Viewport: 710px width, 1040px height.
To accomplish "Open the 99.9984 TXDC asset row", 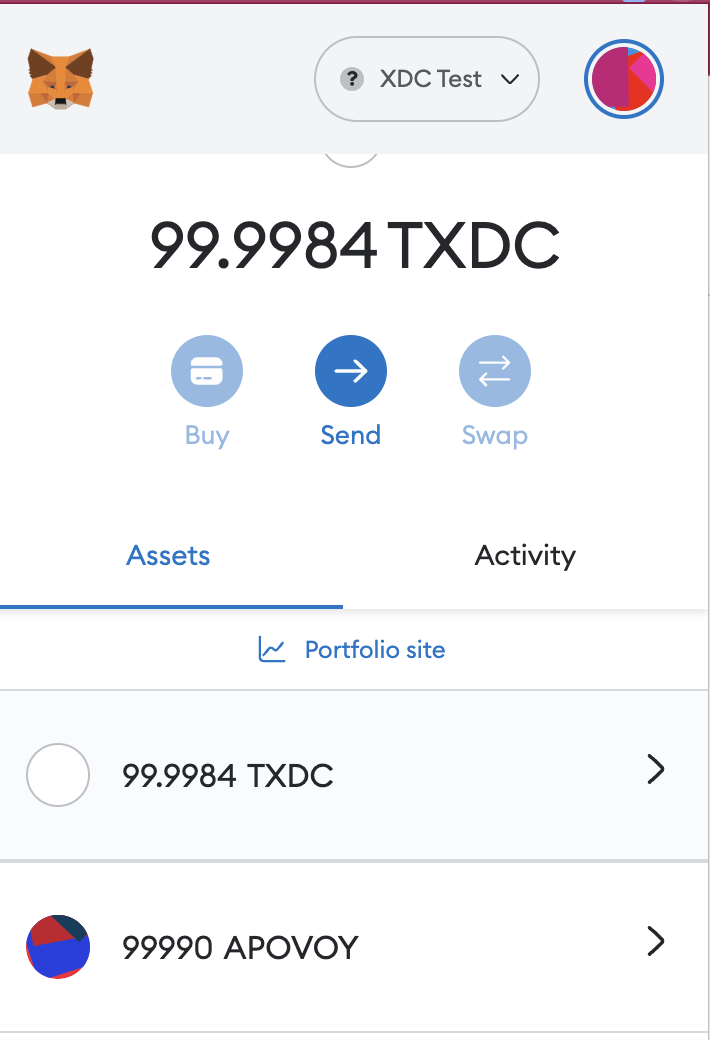I will (x=354, y=774).
